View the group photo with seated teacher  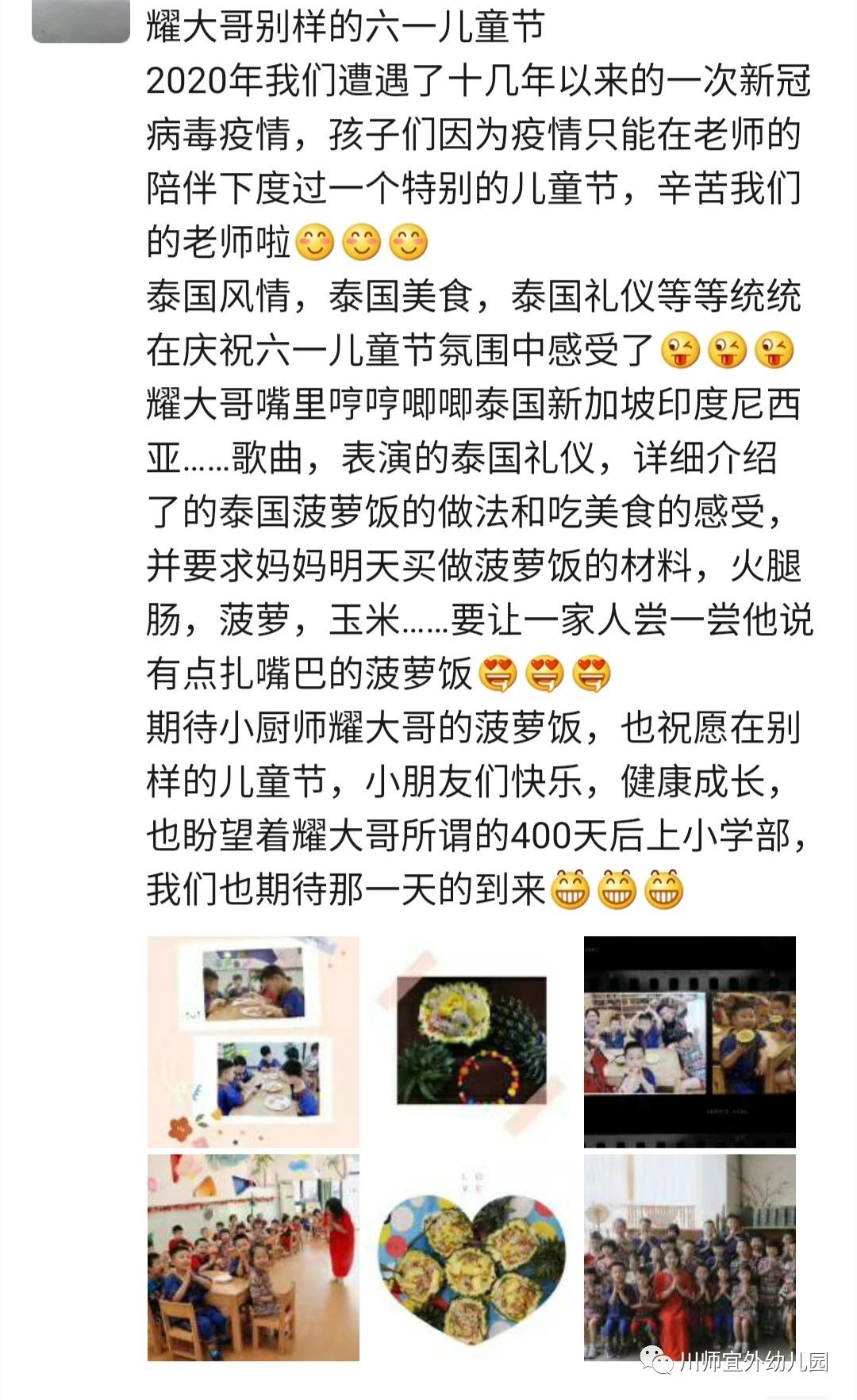tap(689, 1257)
